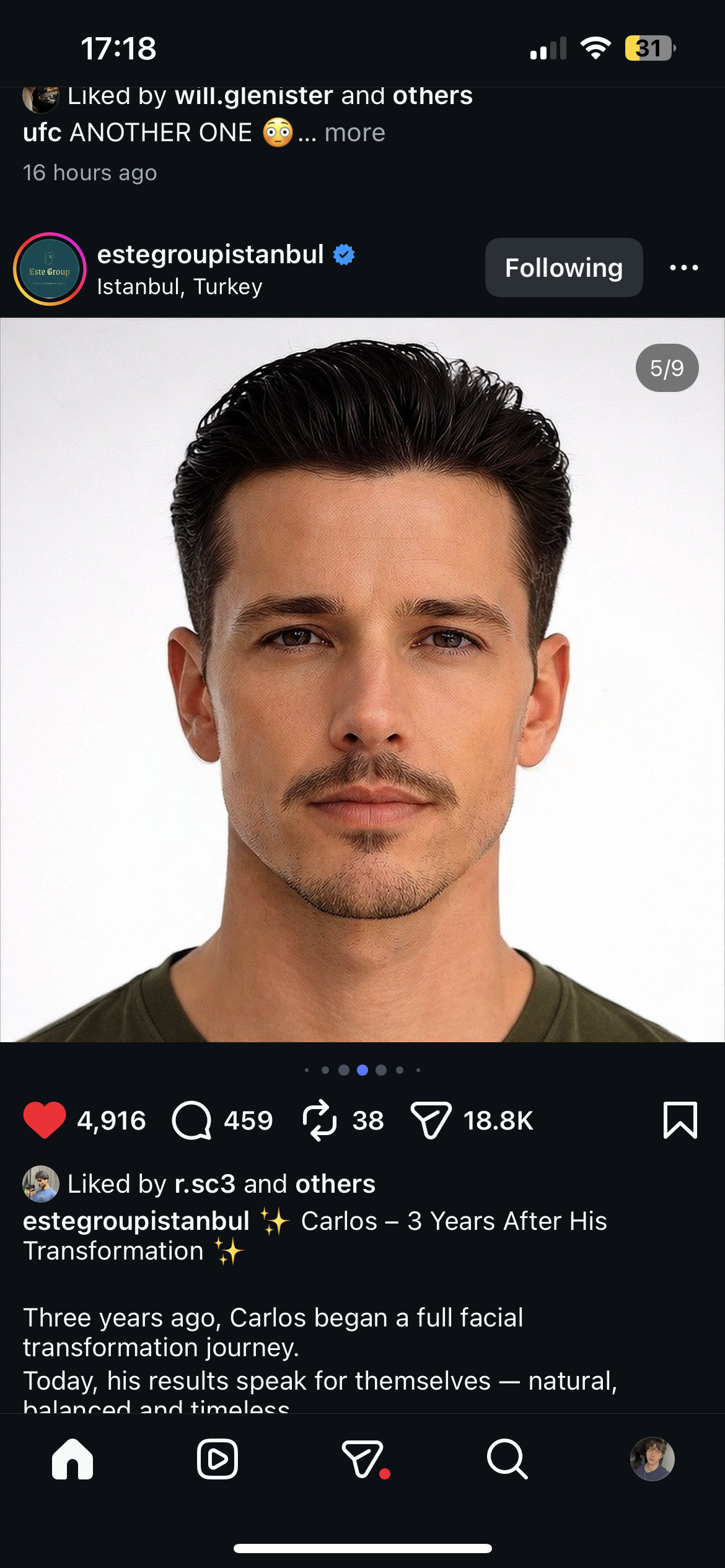Repost the estegroupistanbul post
725x1568 pixels.
tap(320, 1120)
